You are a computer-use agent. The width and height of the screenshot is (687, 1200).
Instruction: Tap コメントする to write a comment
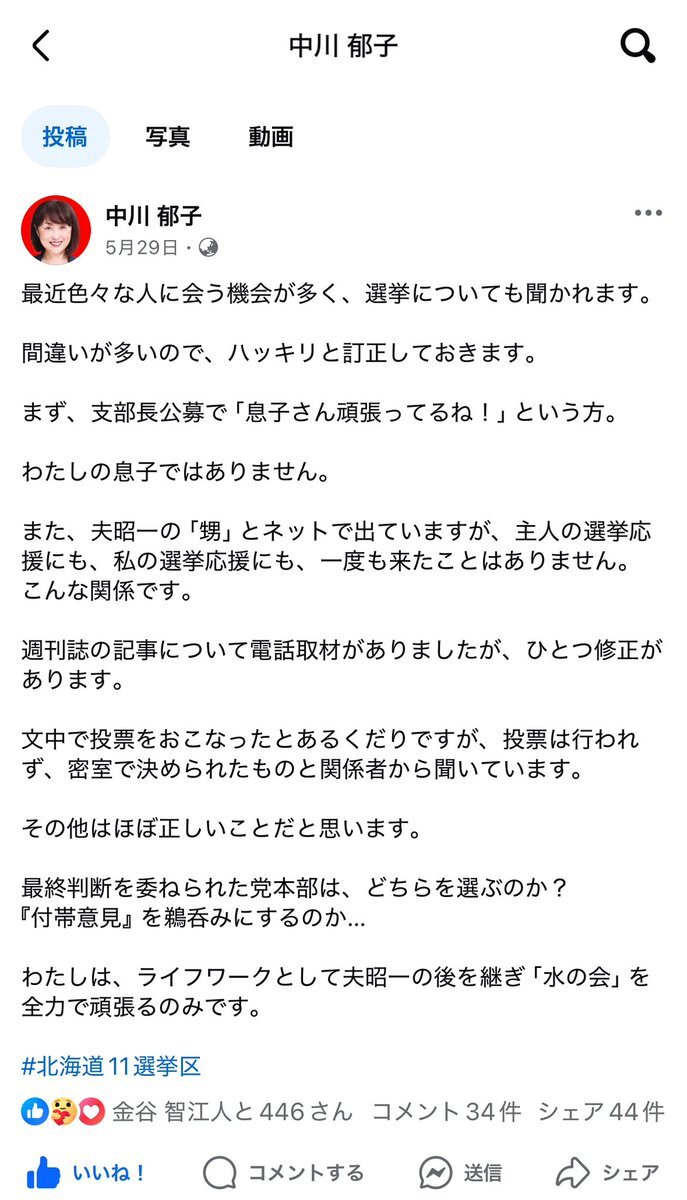click(284, 1172)
